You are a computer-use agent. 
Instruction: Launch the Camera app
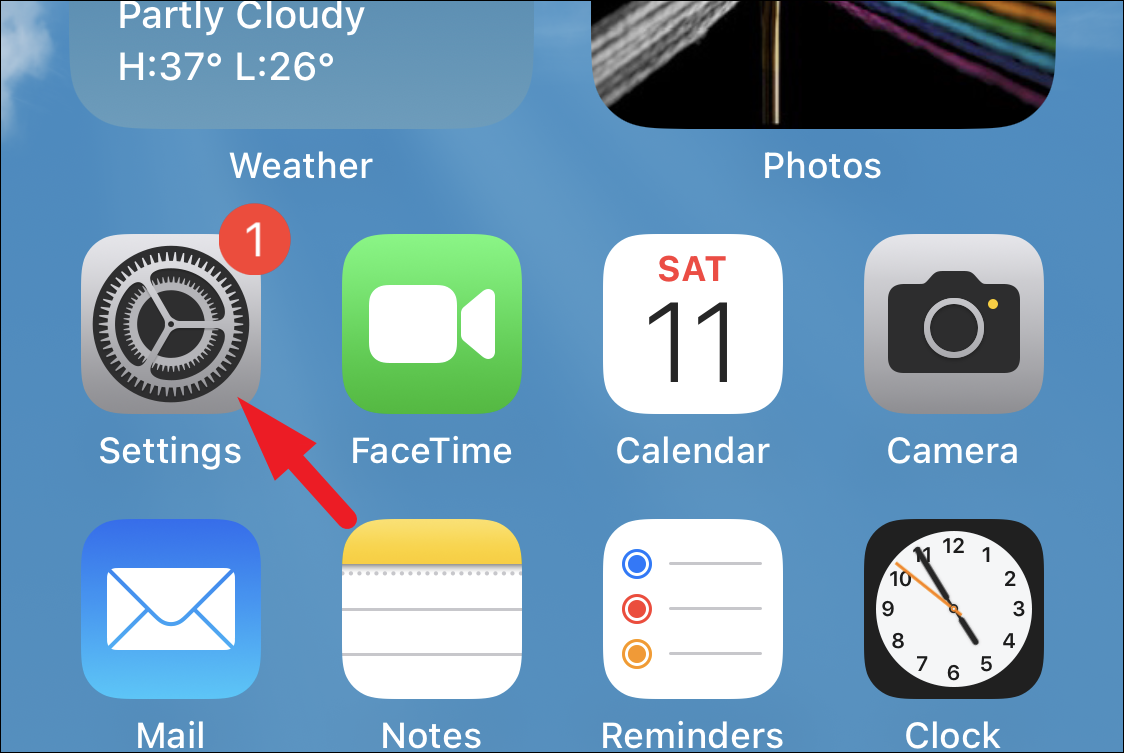pos(953,324)
